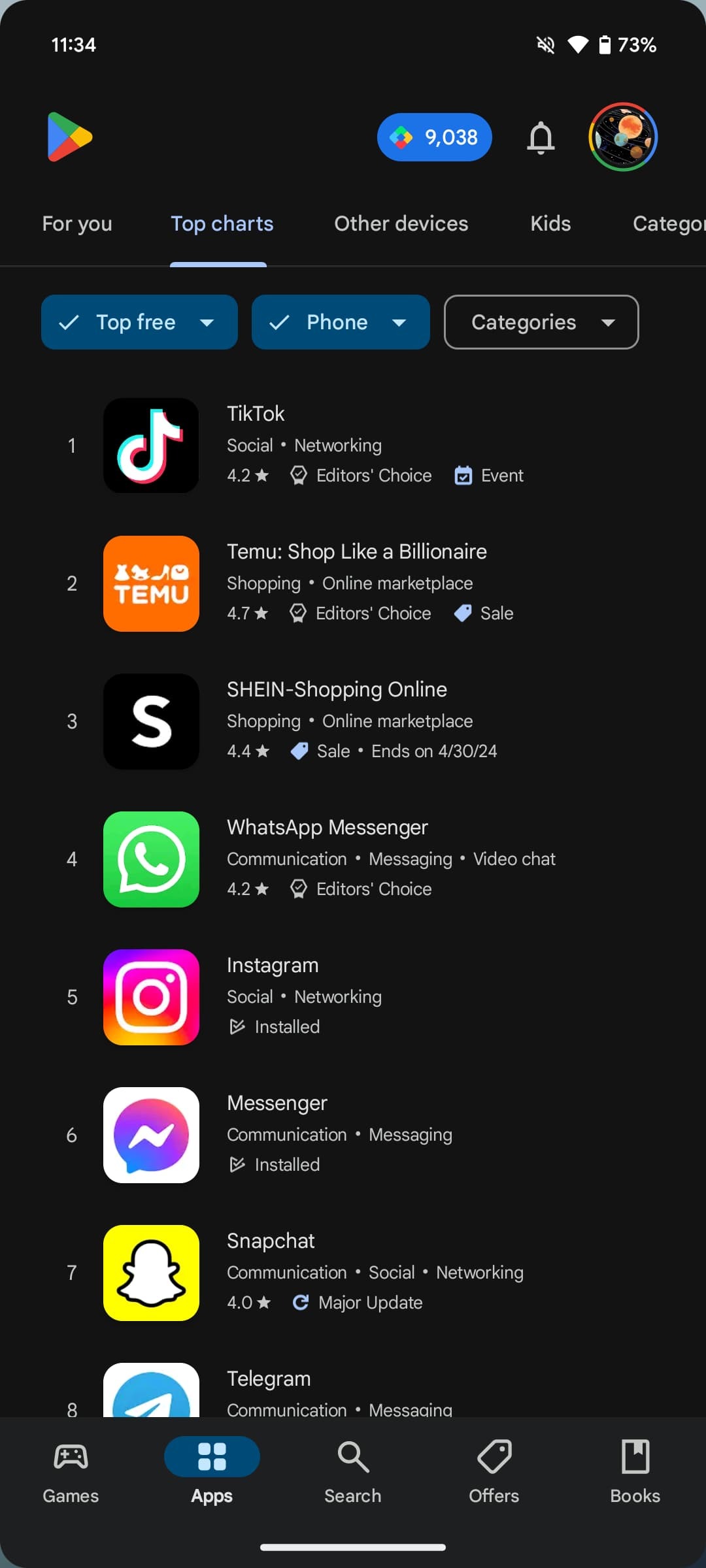
Task: Switch to the Kids tab
Action: (550, 223)
